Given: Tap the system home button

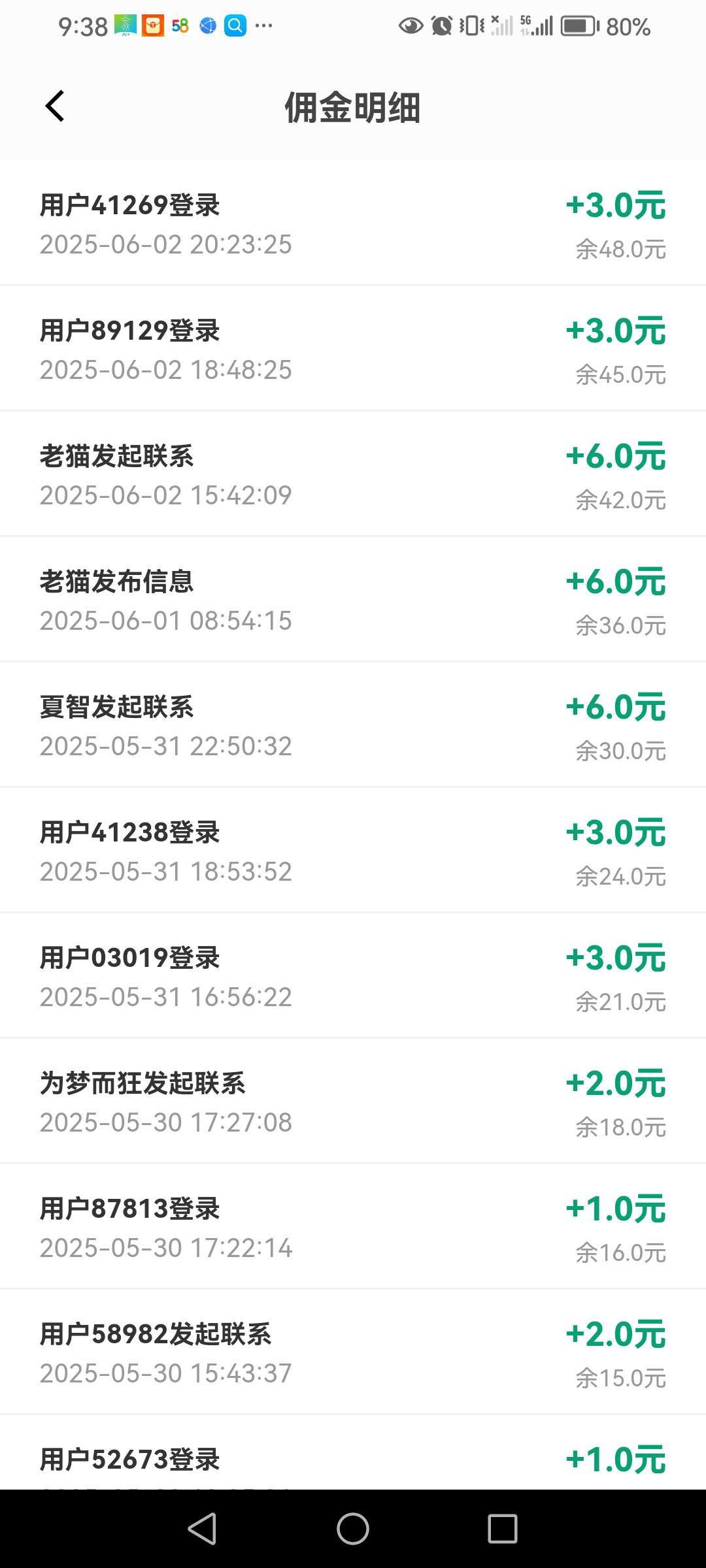Looking at the screenshot, I should pyautogui.click(x=352, y=1529).
